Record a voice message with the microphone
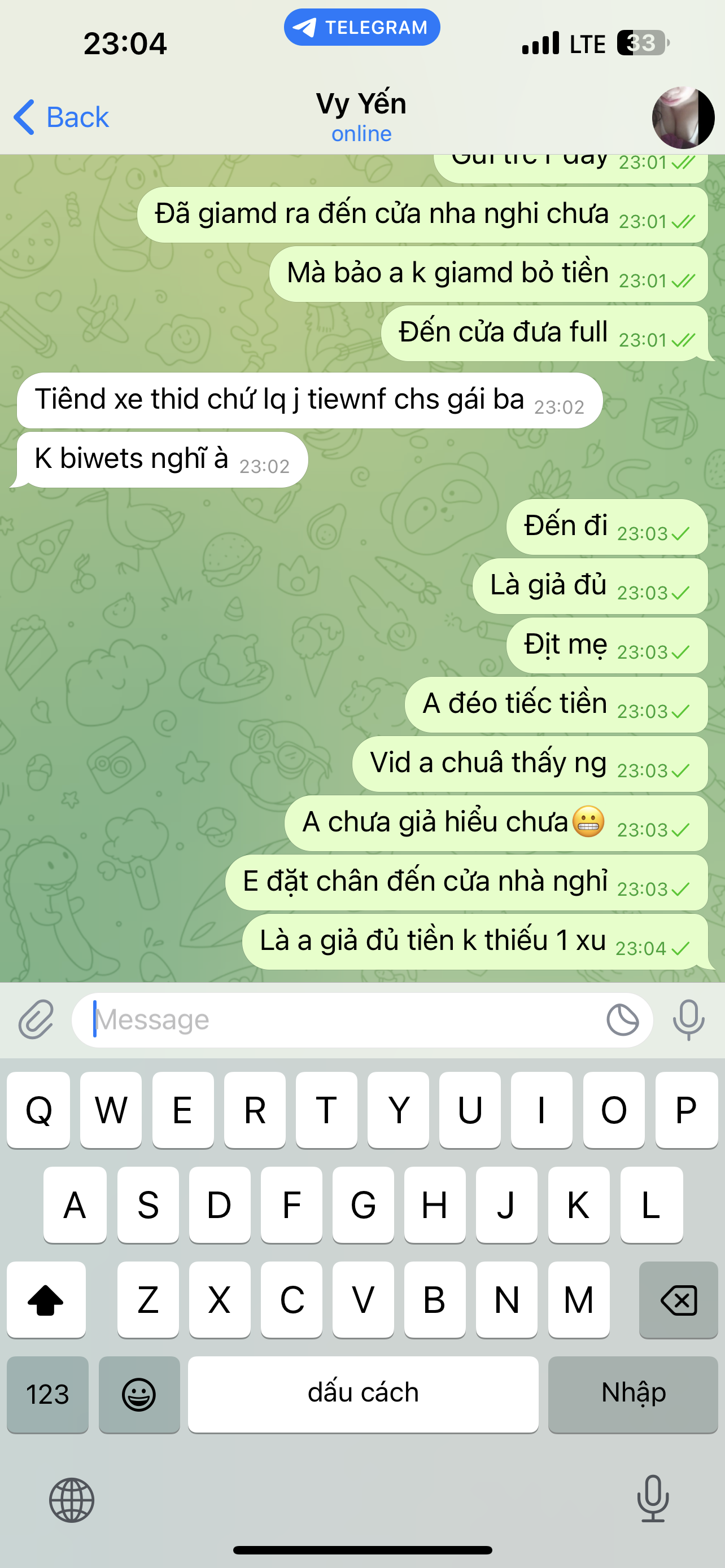Screen dimensions: 725x1568 click(688, 1019)
